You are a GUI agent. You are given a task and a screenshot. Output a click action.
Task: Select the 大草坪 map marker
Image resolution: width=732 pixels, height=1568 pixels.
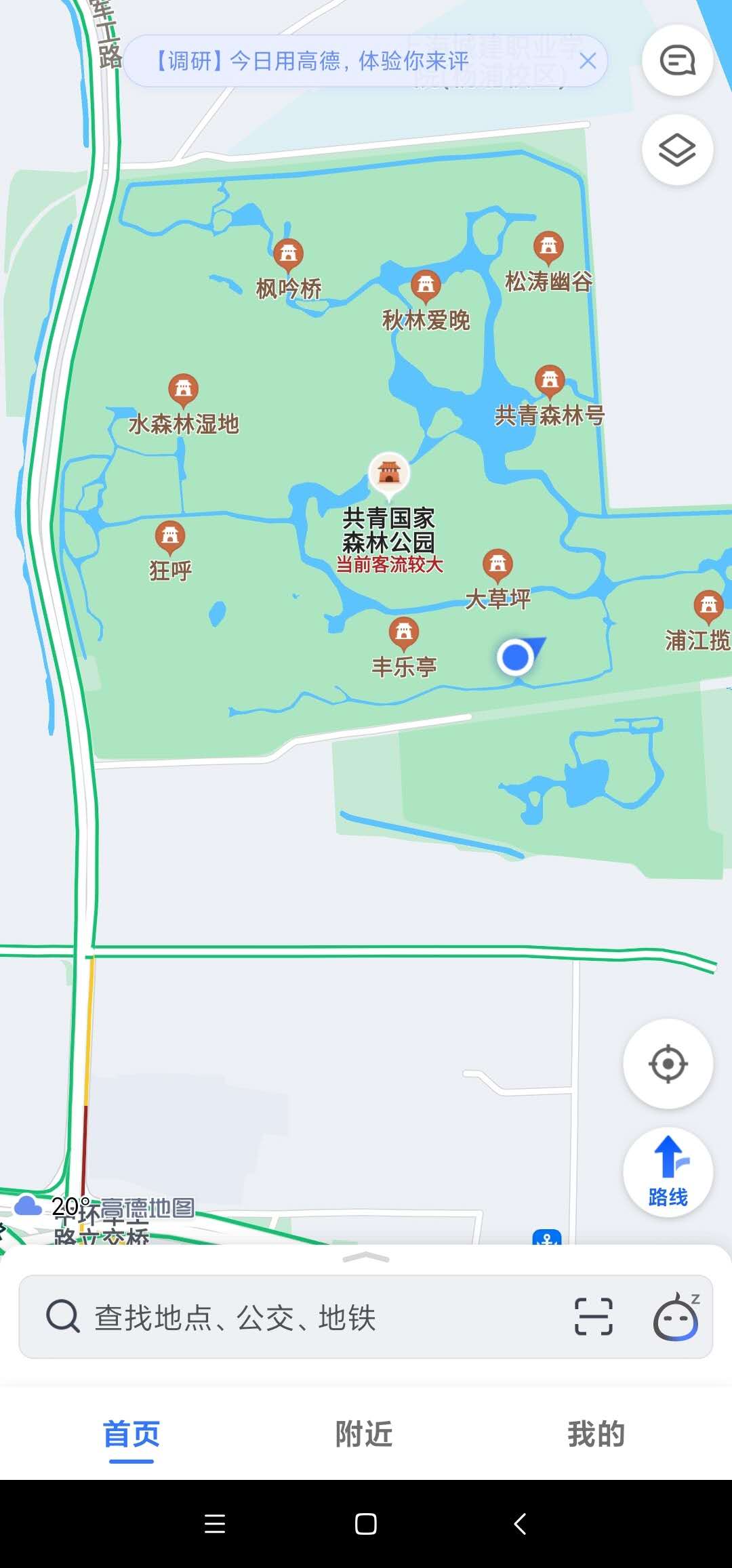click(x=498, y=564)
